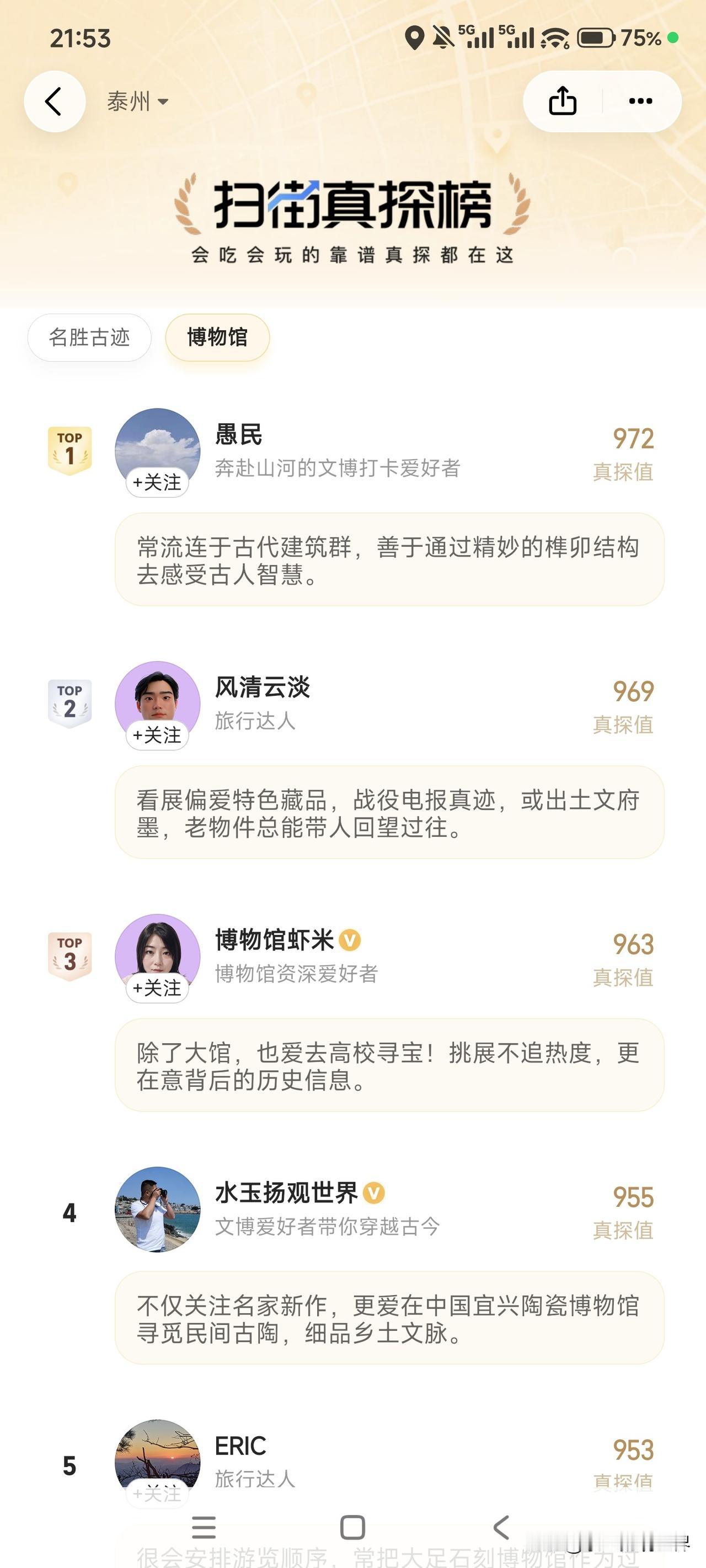The image size is (706, 1568).
Task: Follow user 风清云淡
Action: click(x=157, y=735)
